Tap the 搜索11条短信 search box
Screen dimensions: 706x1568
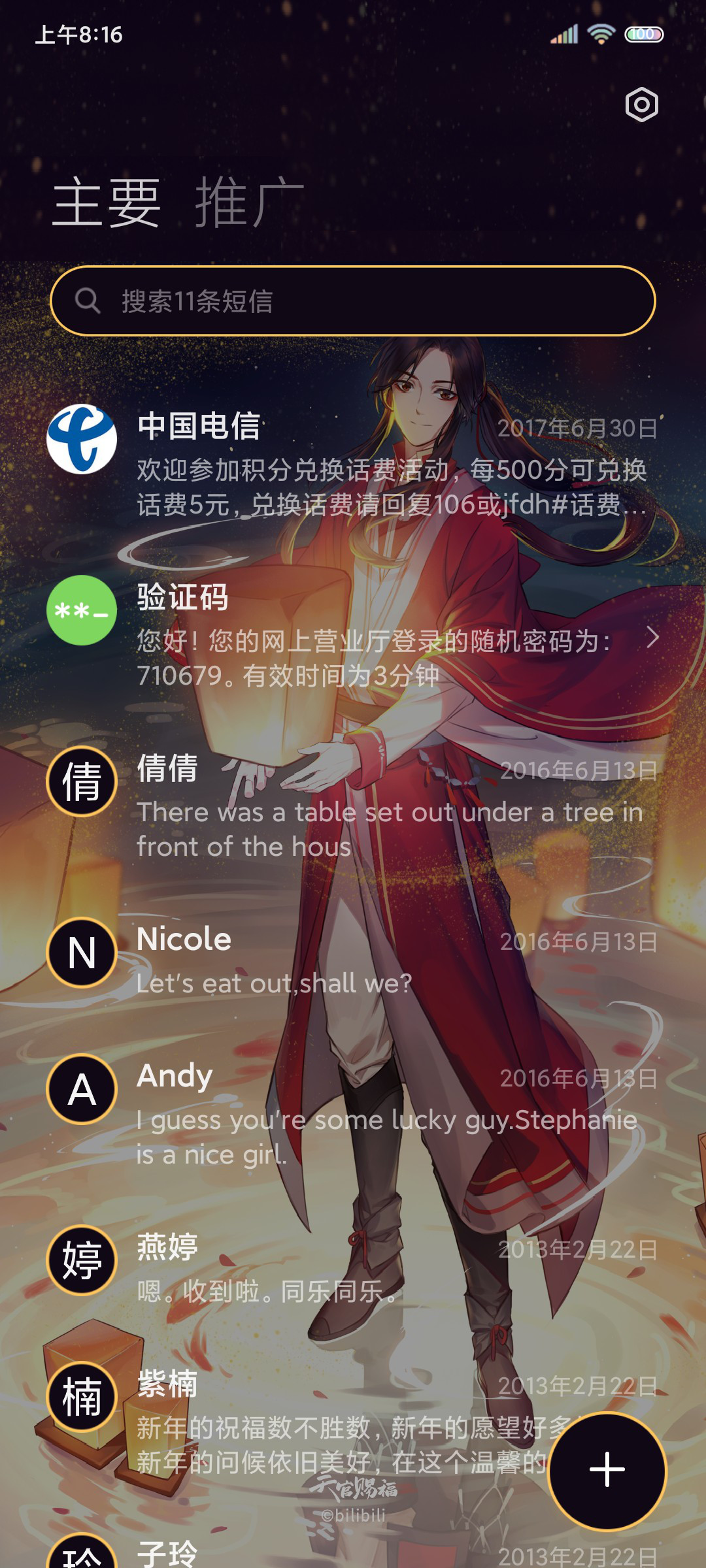pyautogui.click(x=353, y=301)
